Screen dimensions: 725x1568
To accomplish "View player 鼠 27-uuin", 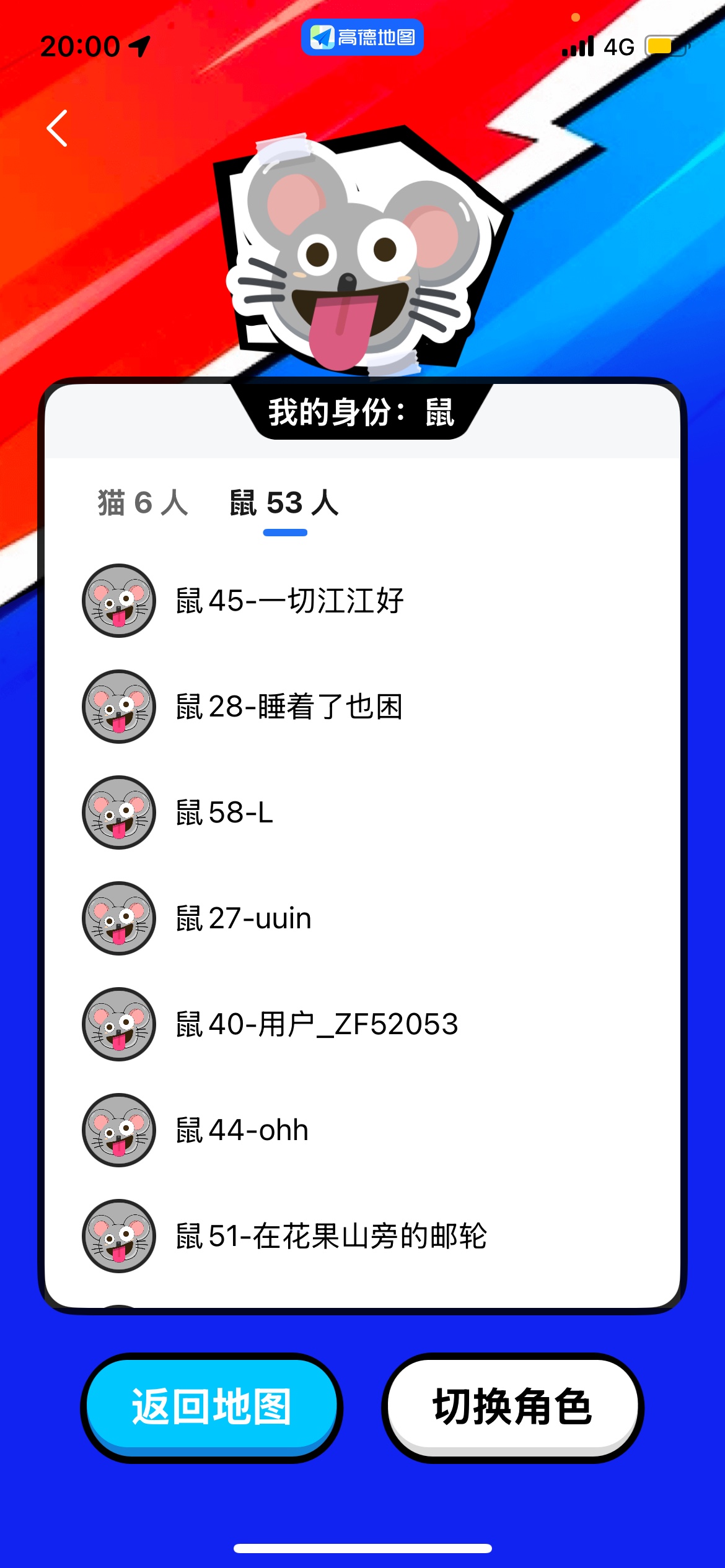I will [x=243, y=918].
